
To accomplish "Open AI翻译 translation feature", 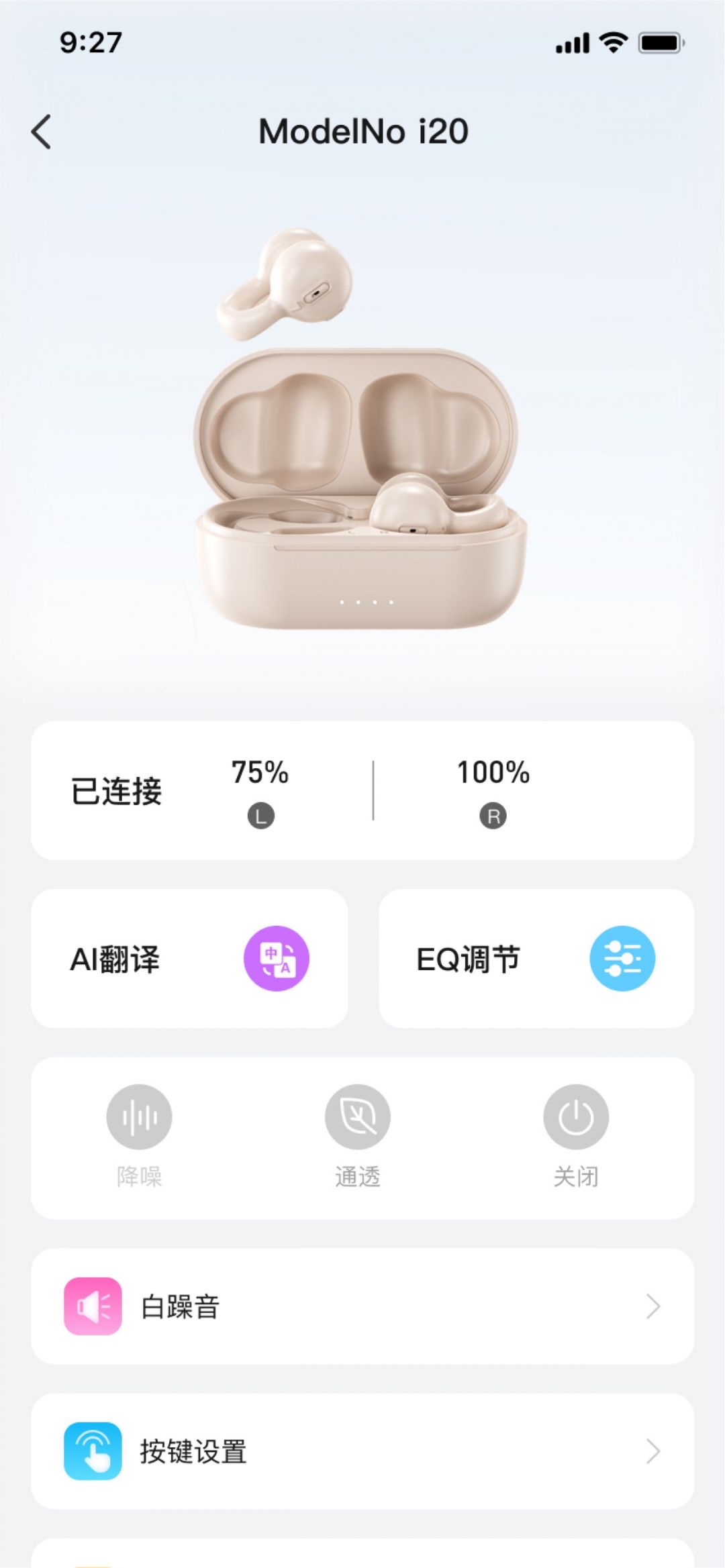I will pyautogui.click(x=189, y=958).
